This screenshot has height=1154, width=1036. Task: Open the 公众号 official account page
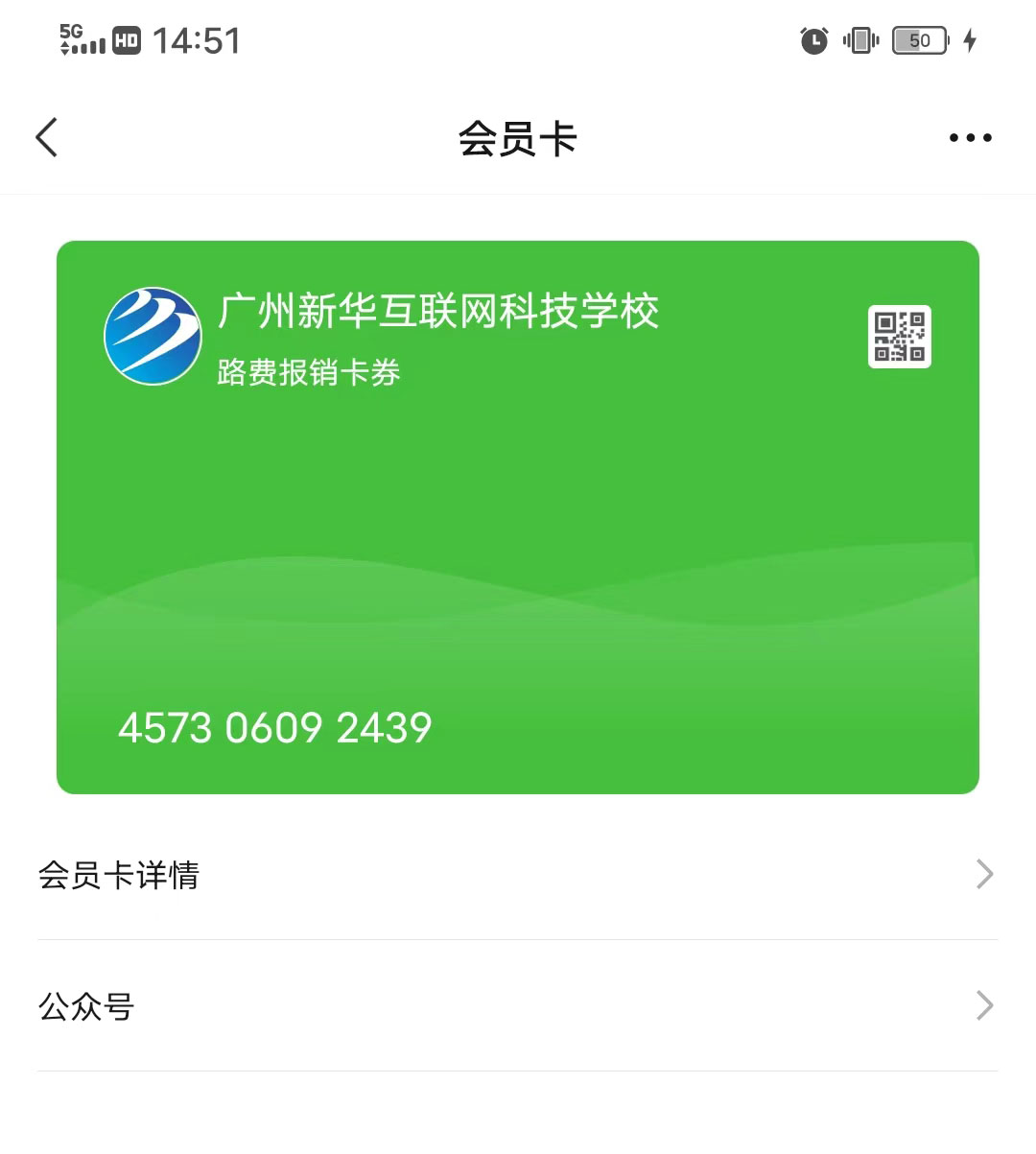[84, 1007]
